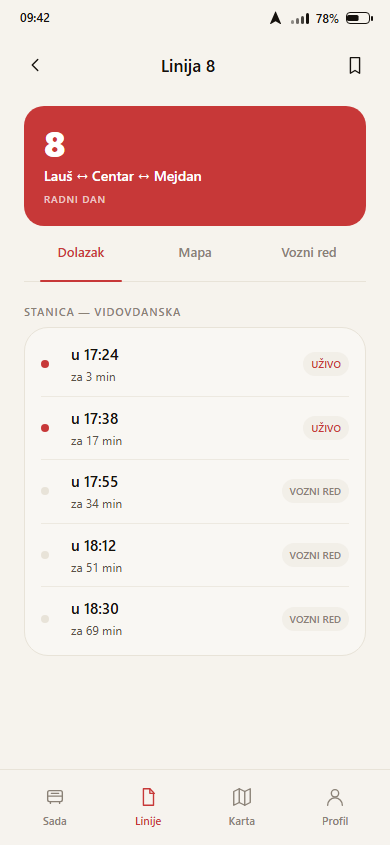Open the 17:38 arrival row
The image size is (390, 845).
[x=195, y=428]
